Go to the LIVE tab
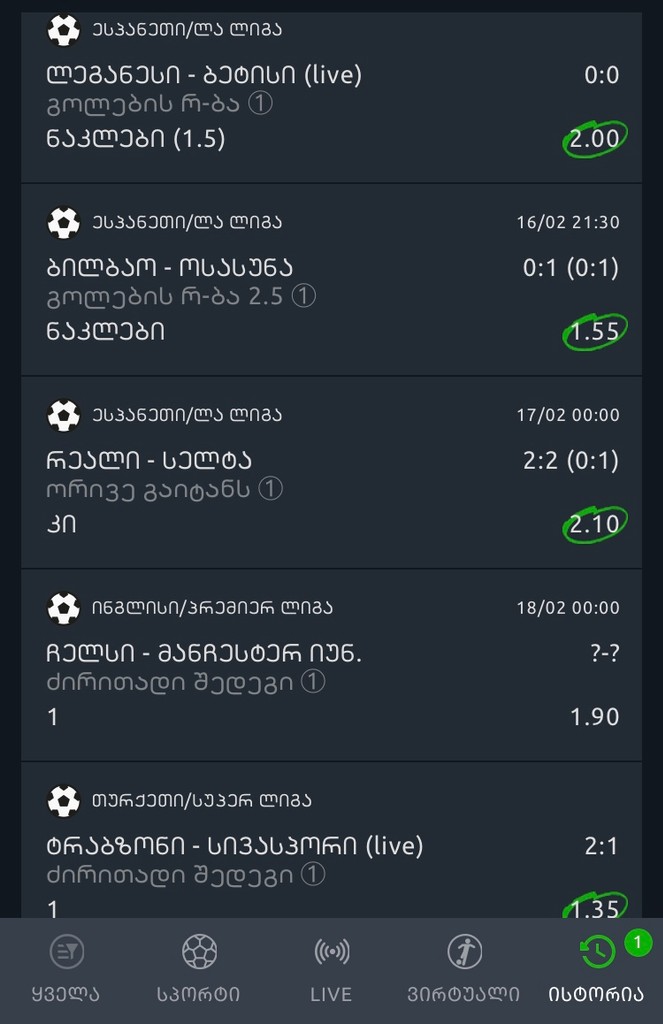 click(x=331, y=970)
